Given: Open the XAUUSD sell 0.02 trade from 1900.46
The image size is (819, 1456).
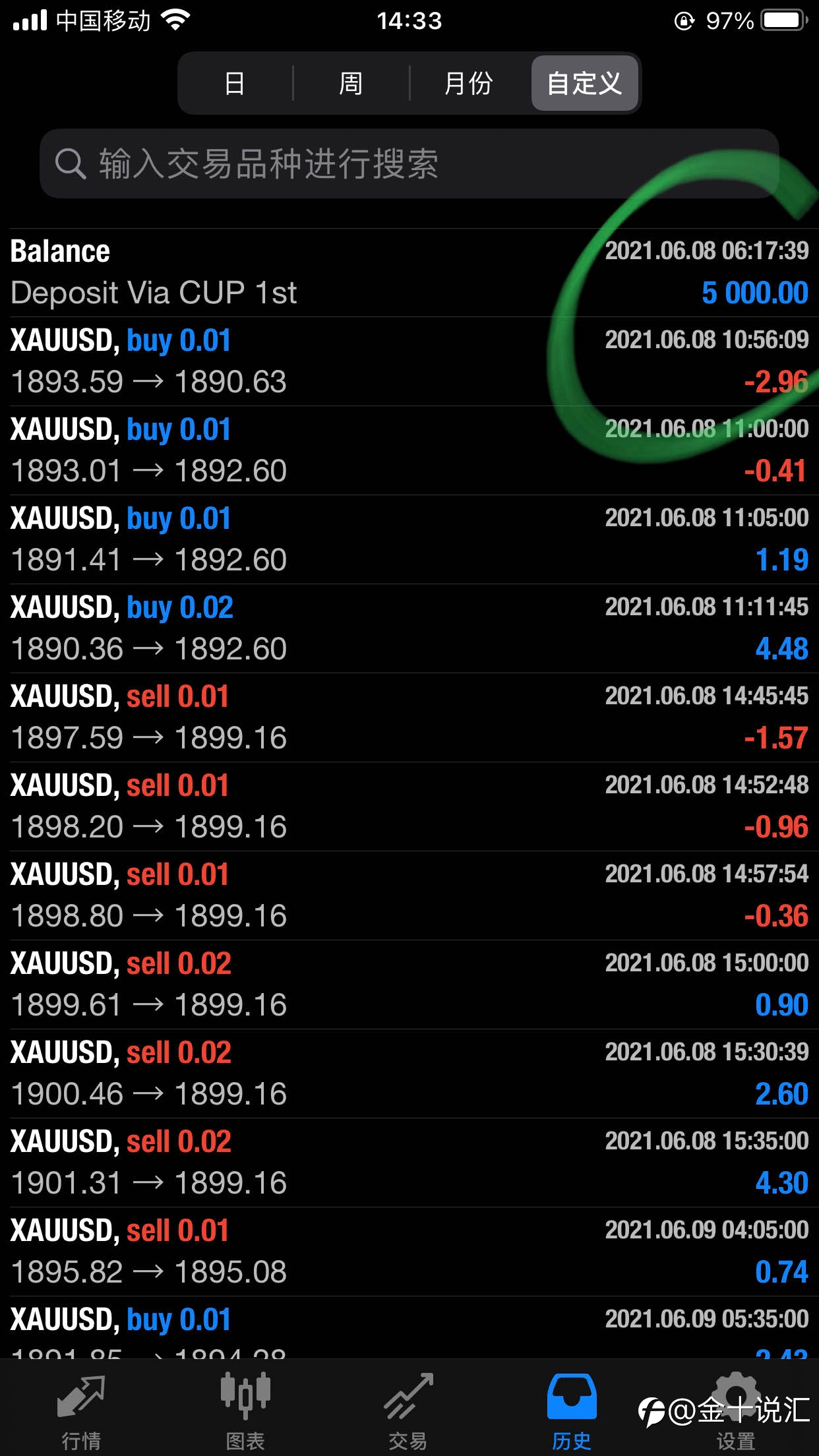Looking at the screenshot, I should click(409, 1074).
